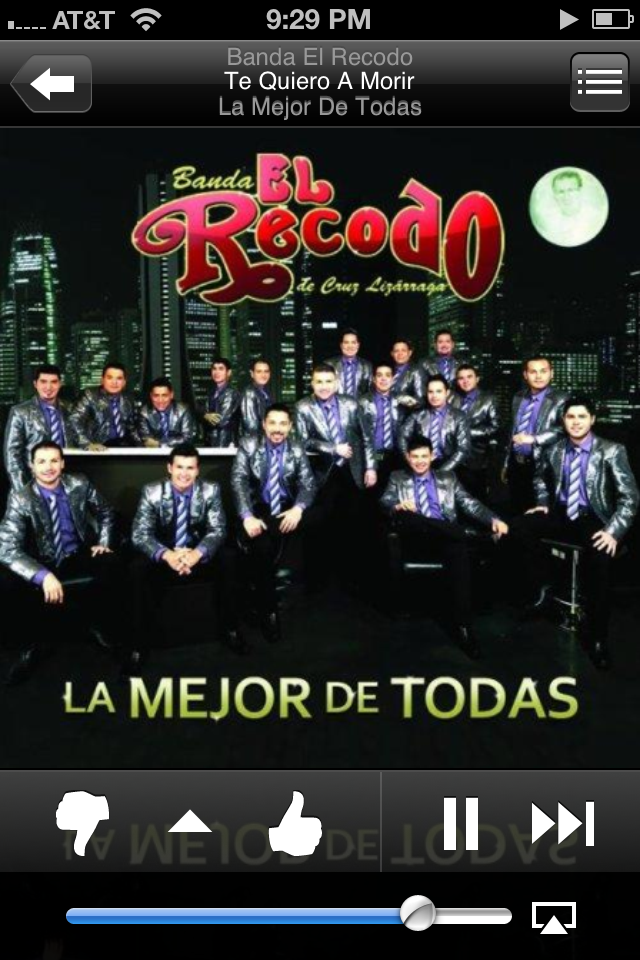Image resolution: width=640 pixels, height=960 pixels.
Task: Open the station list menu
Action: click(599, 82)
